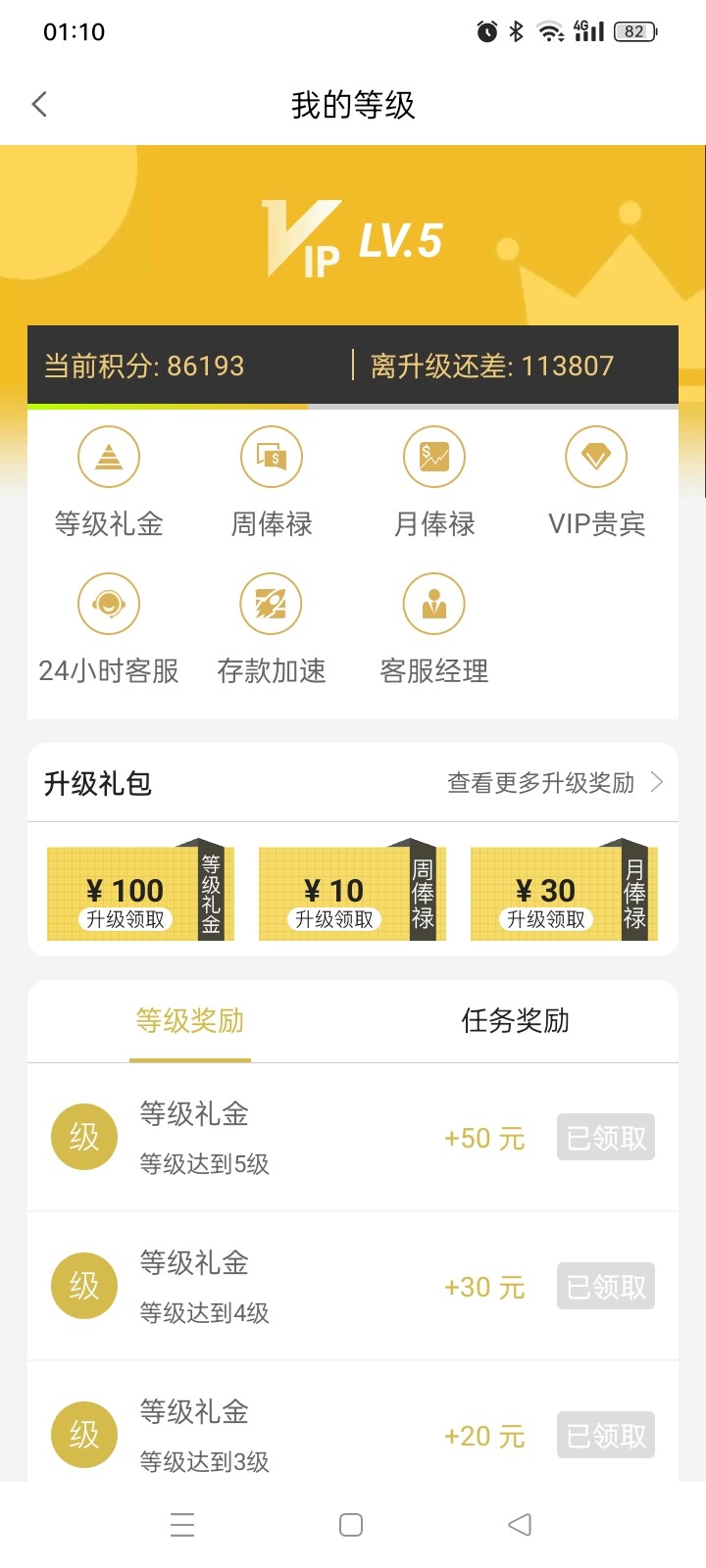Go to the system home screen
This screenshot has width=706, height=1568.
pyautogui.click(x=351, y=1525)
